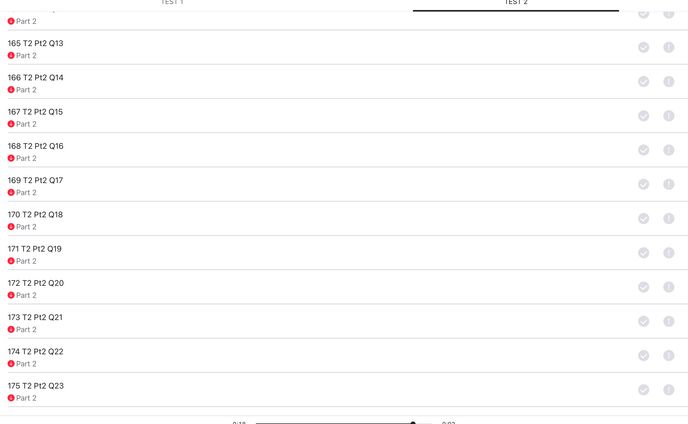Play track 166 T2 Pt2 Q14
This screenshot has height=424, width=688.
click(x=36, y=78)
